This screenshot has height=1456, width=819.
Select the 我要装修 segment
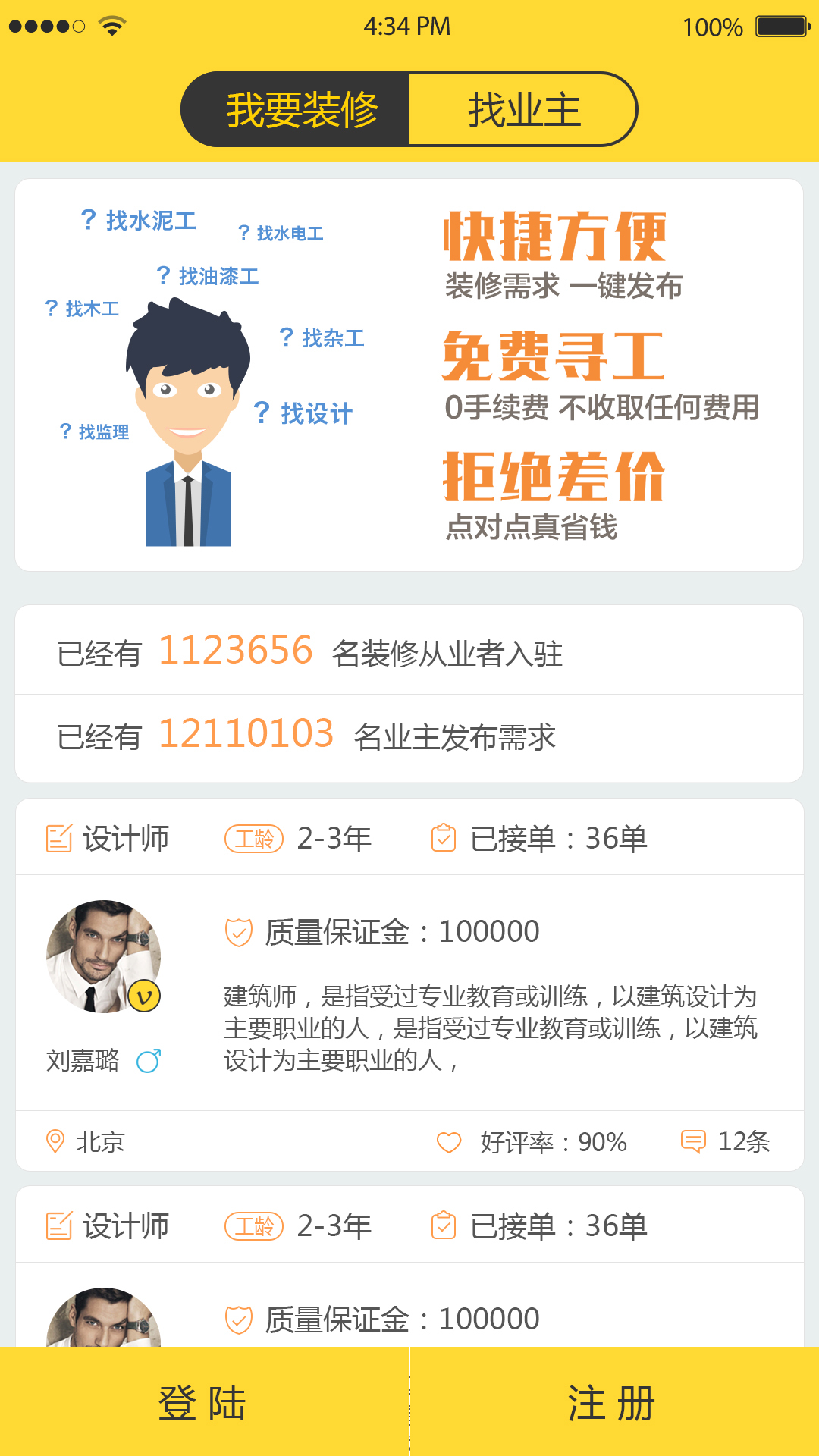click(301, 110)
